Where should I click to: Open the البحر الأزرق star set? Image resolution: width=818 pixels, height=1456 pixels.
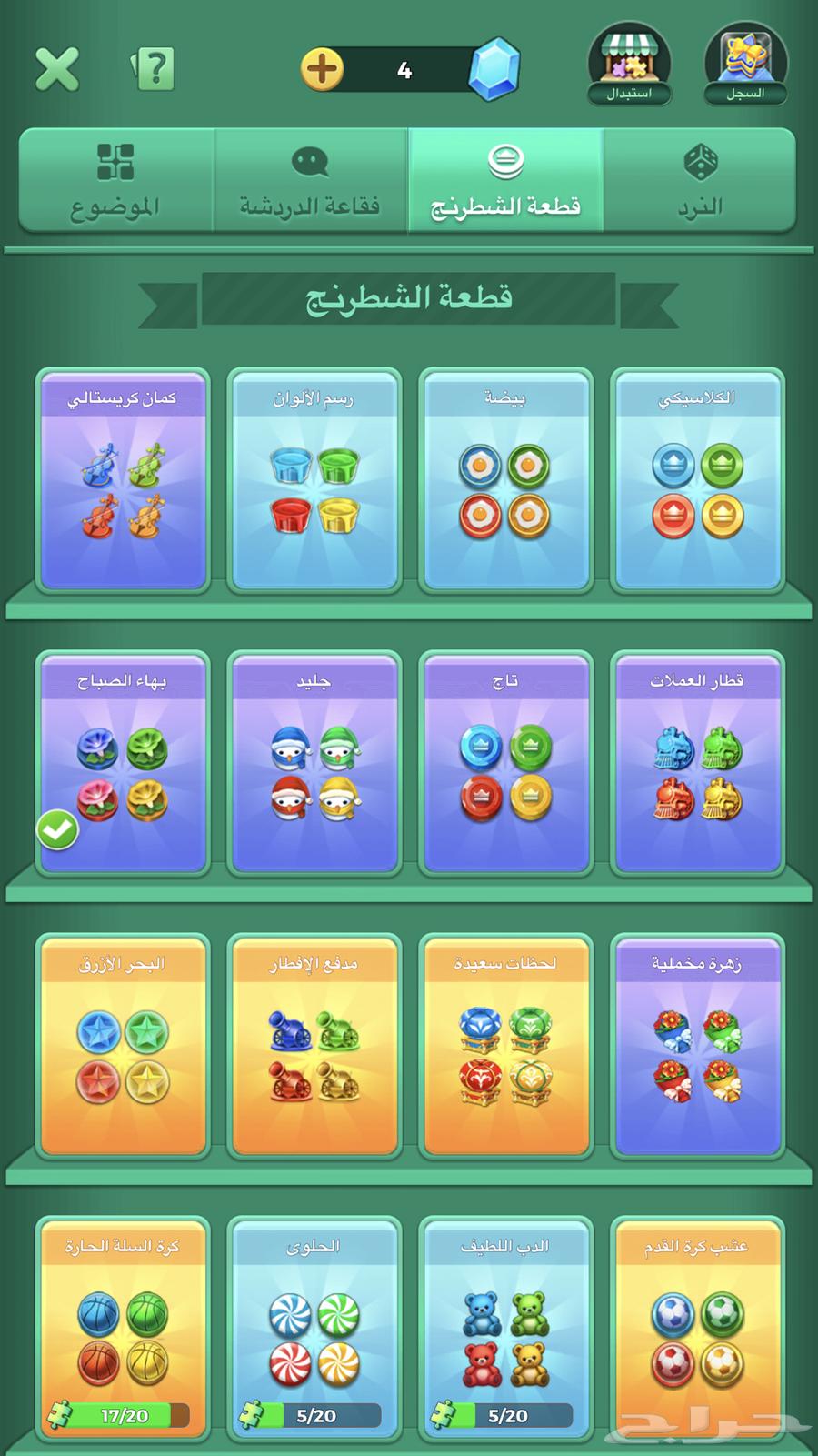click(x=123, y=1046)
